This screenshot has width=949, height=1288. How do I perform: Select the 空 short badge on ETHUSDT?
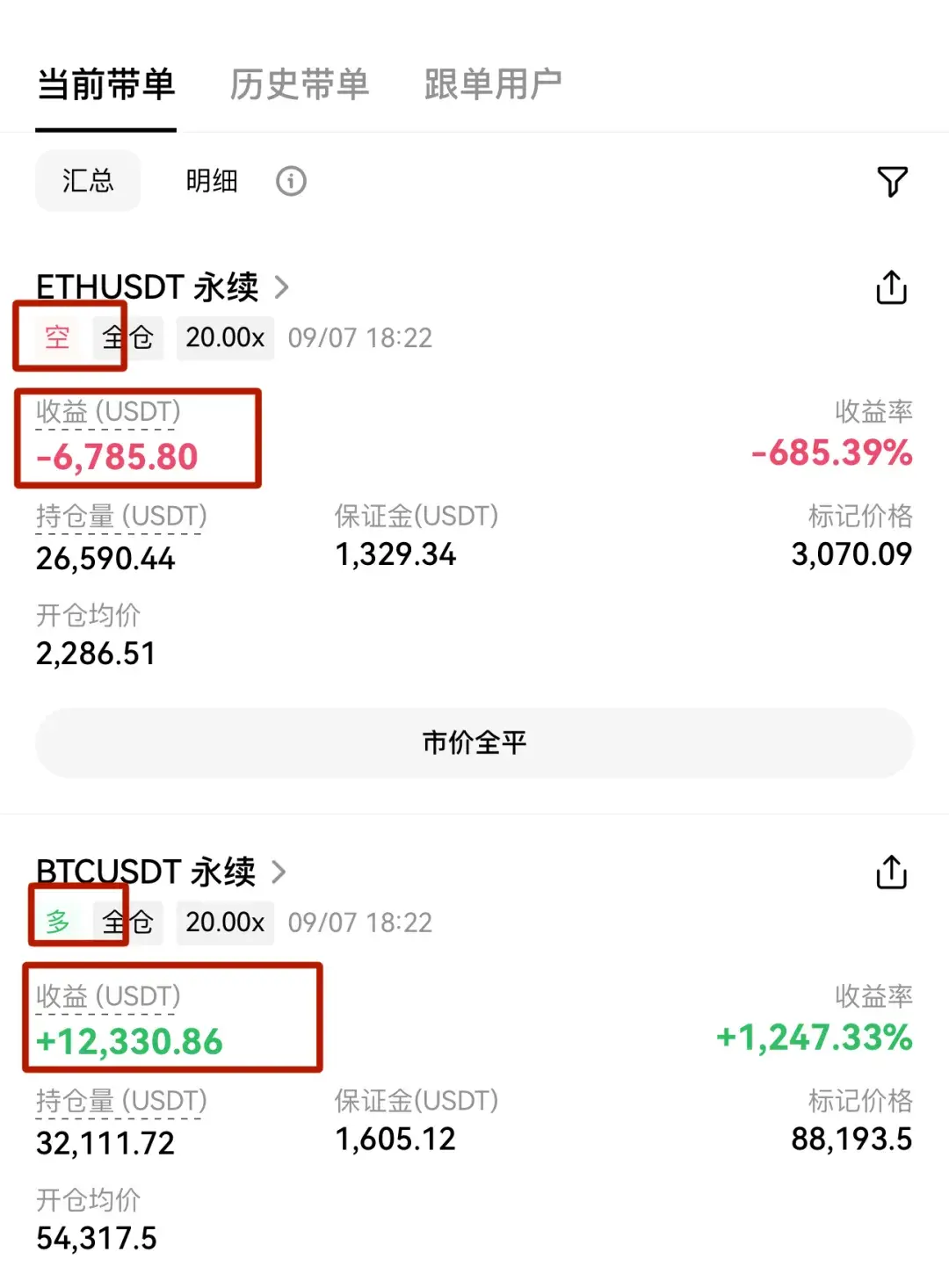point(55,337)
